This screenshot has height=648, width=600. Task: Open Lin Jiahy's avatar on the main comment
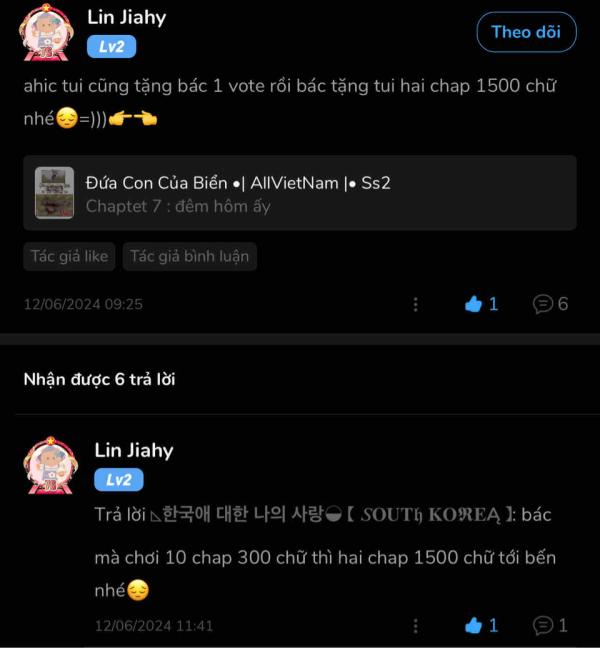point(49,32)
